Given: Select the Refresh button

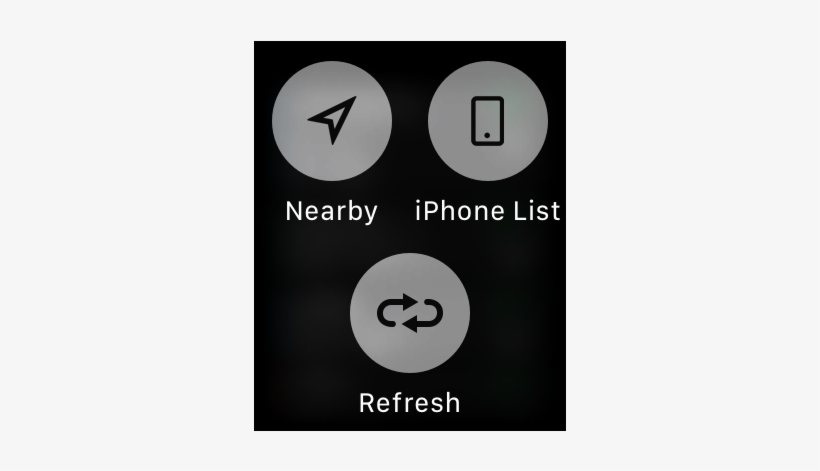Looking at the screenshot, I should [x=409, y=314].
